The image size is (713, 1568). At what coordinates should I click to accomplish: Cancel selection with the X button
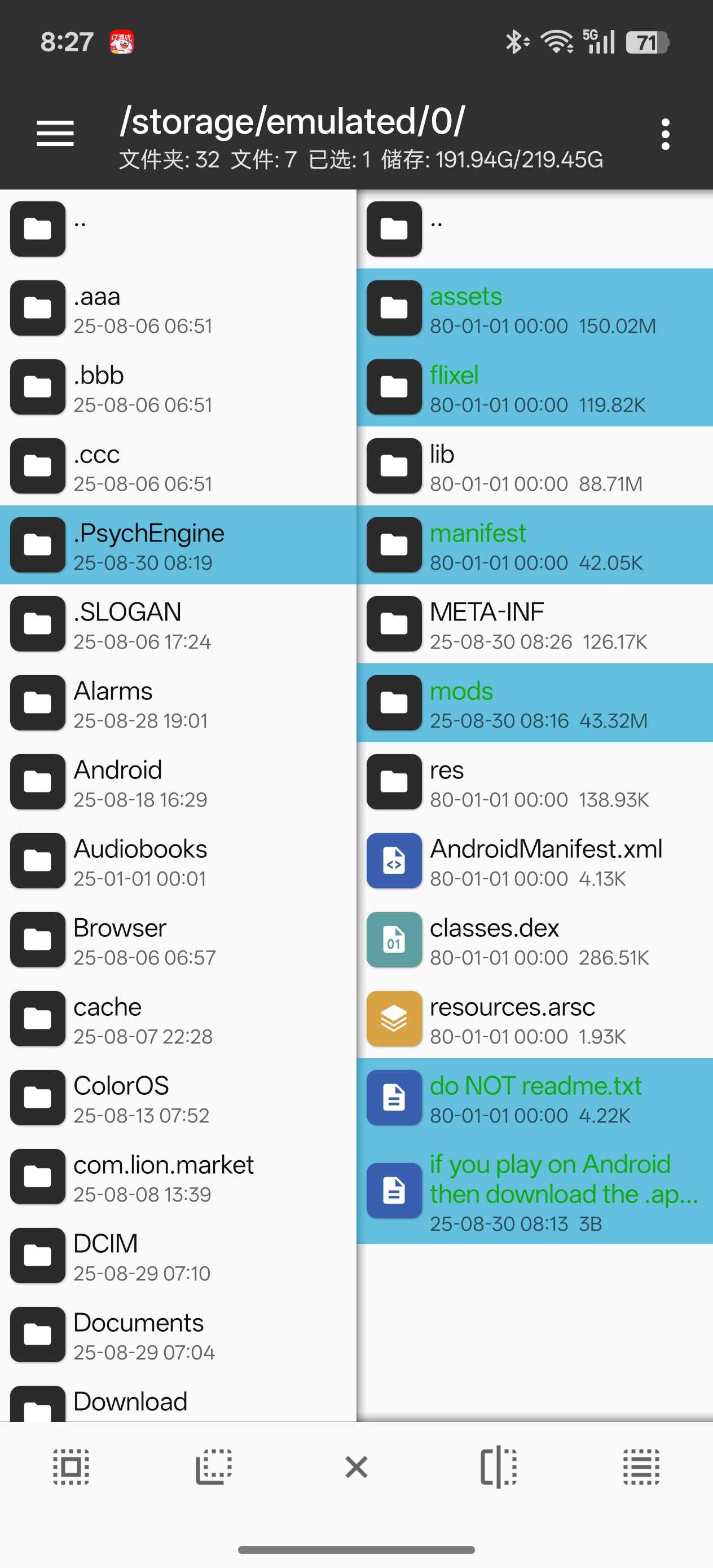(356, 1467)
